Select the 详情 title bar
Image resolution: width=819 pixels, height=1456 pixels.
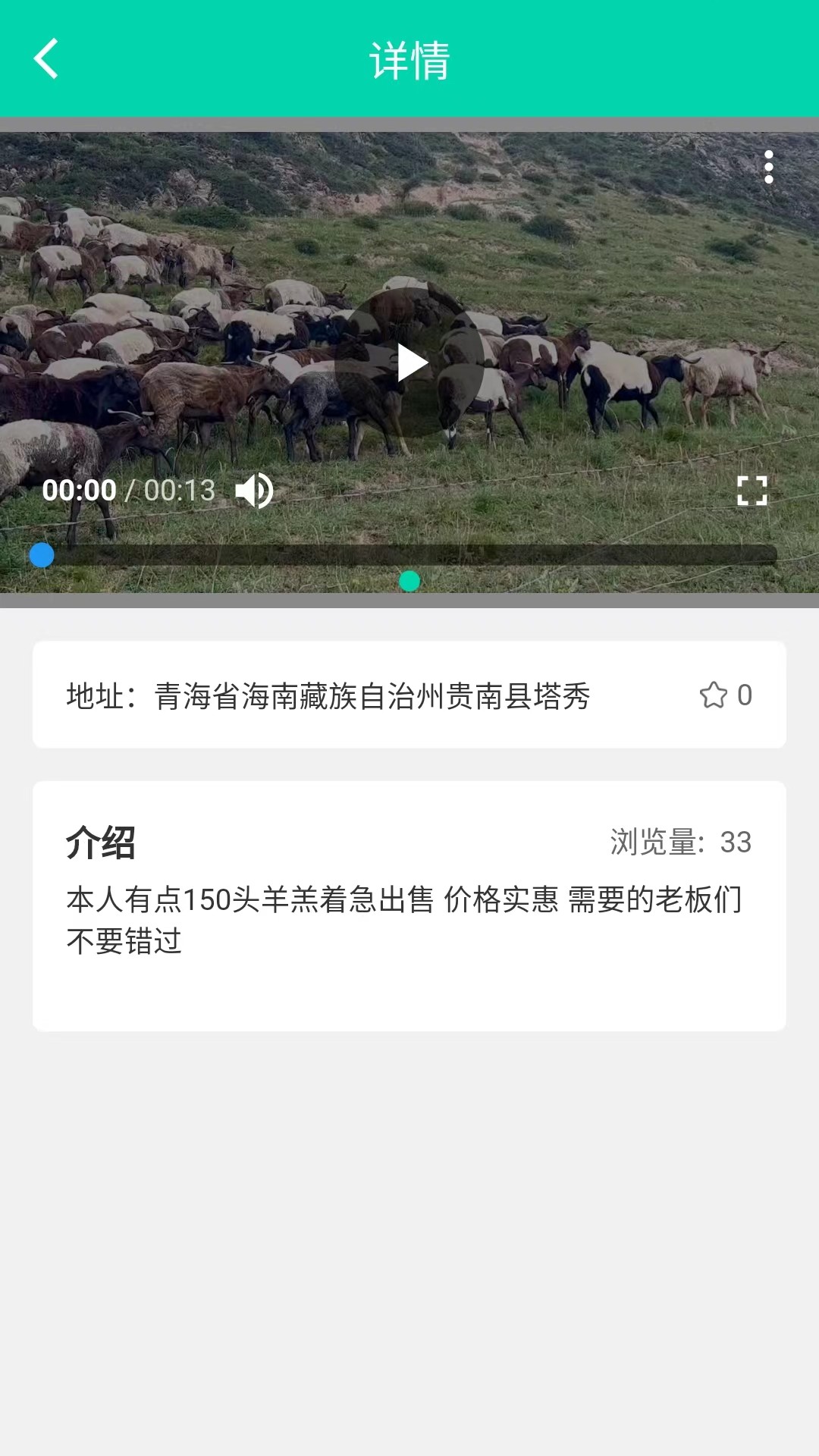click(409, 63)
